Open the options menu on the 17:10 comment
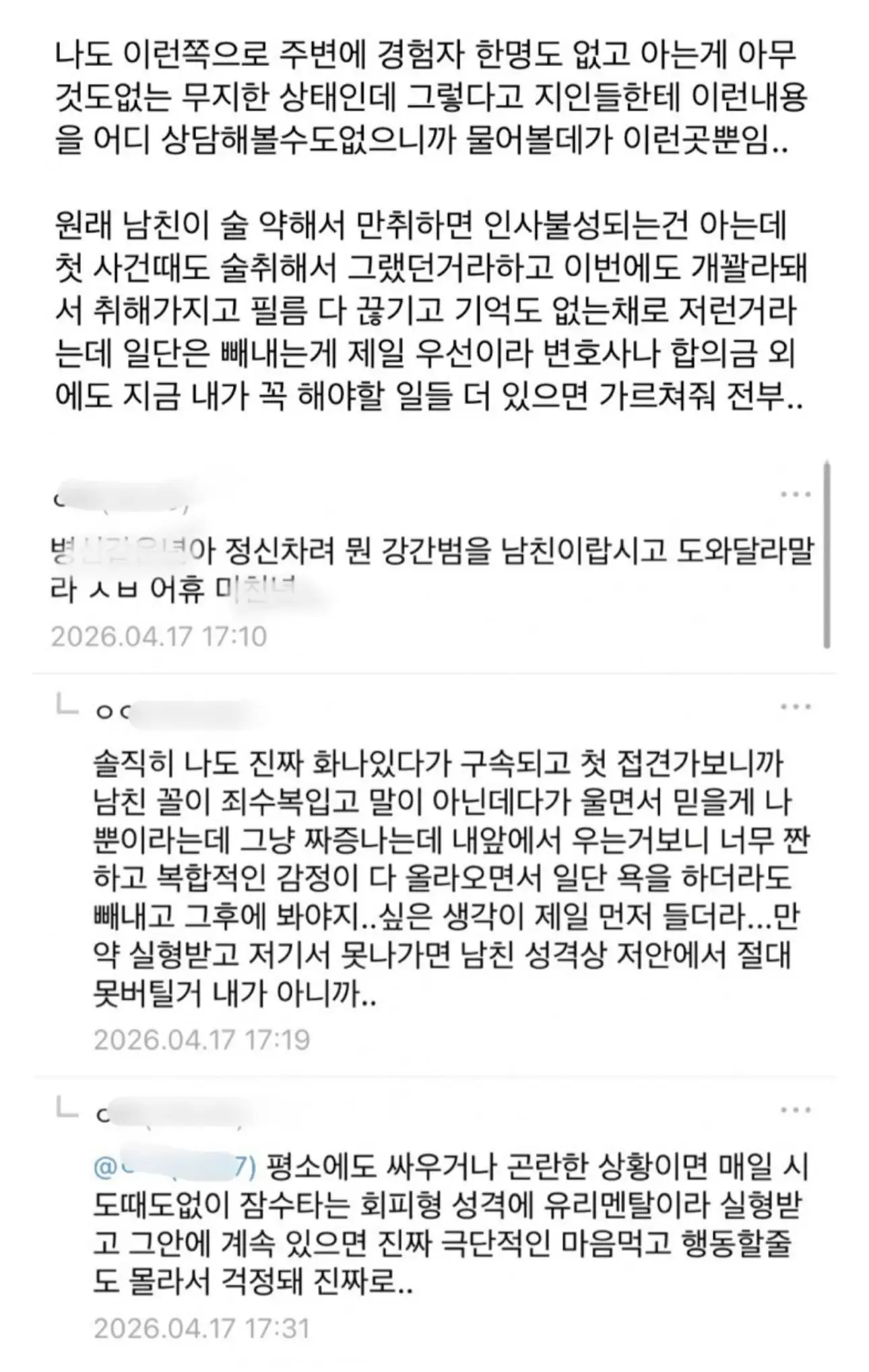 795,494
